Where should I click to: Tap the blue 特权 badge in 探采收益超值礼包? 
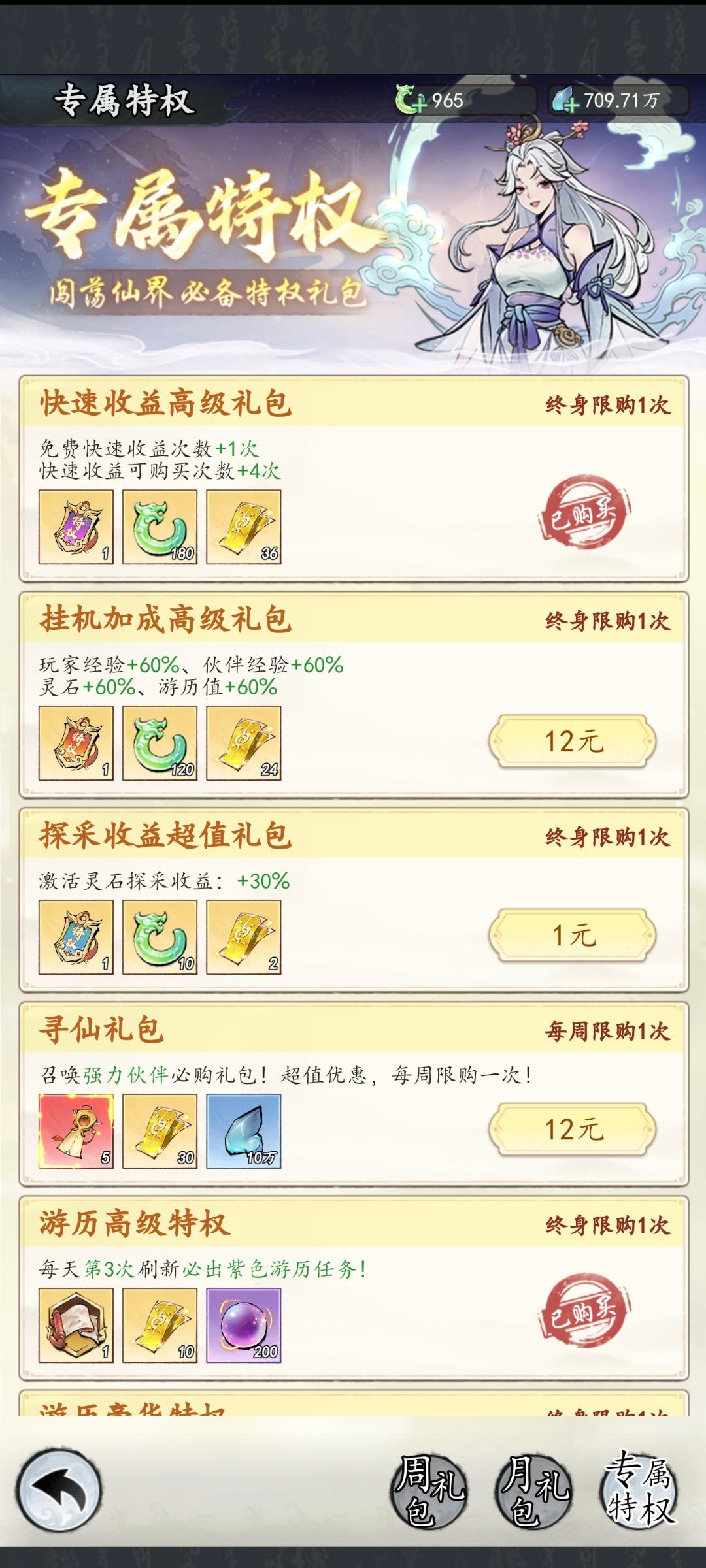(x=76, y=938)
